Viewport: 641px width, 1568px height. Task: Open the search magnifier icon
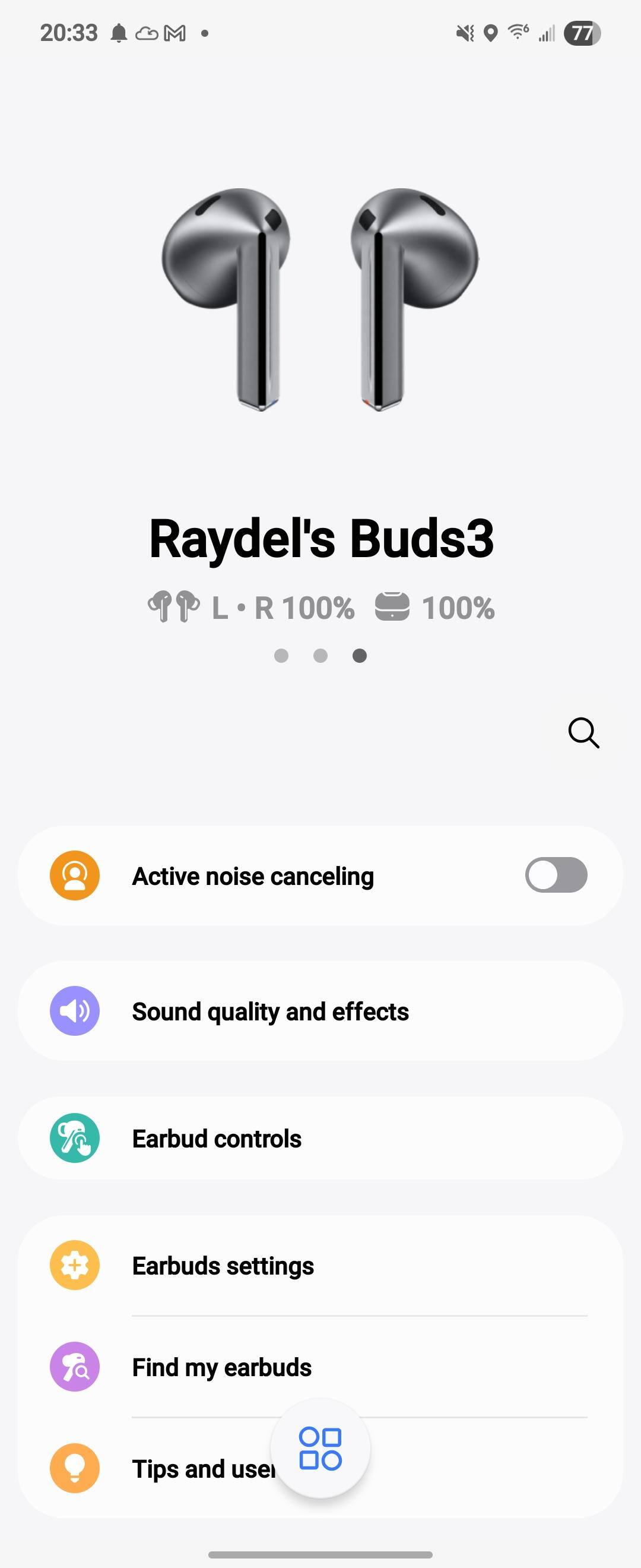click(x=583, y=732)
